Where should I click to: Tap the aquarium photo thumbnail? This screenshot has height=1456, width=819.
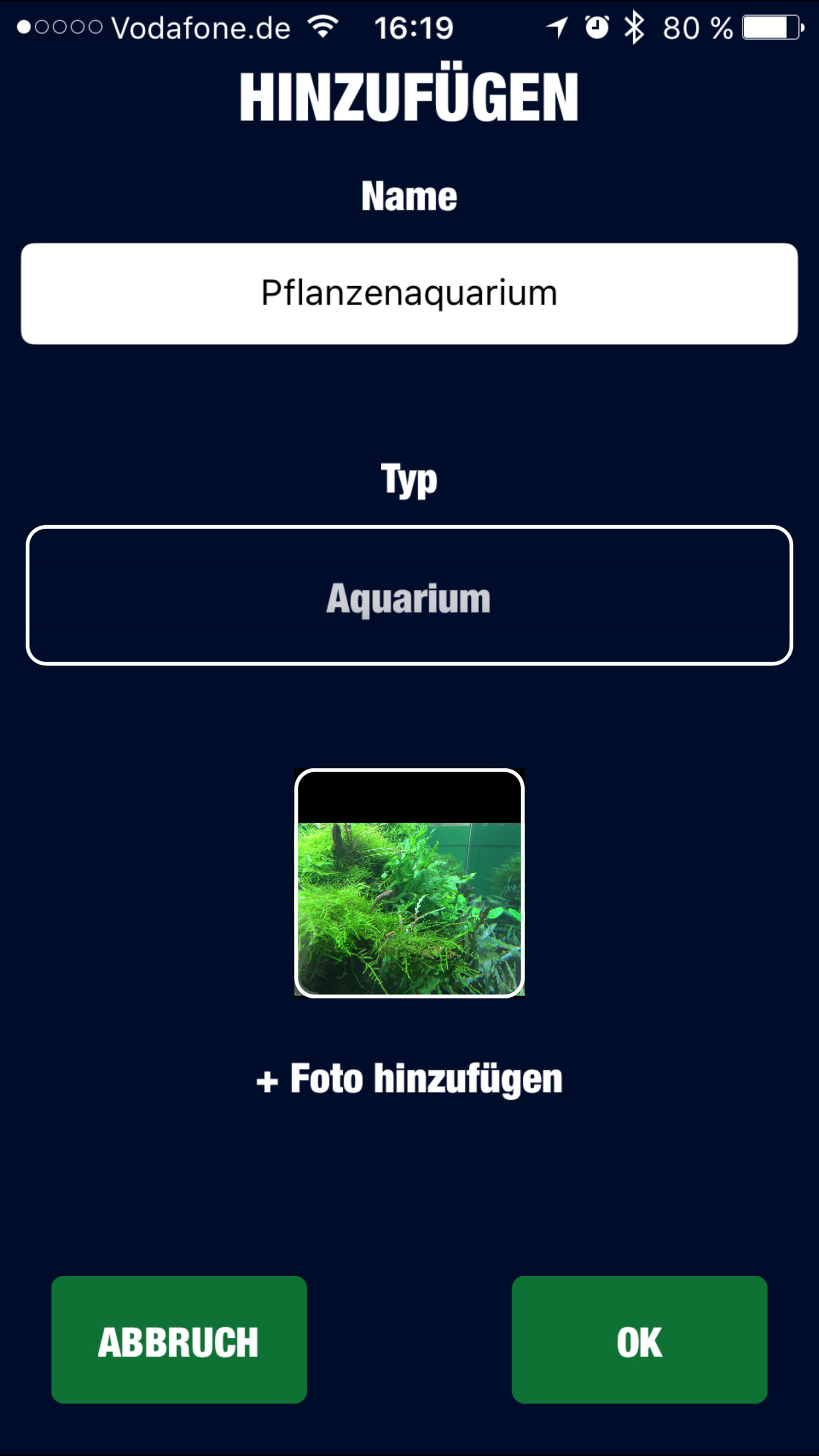[x=409, y=883]
